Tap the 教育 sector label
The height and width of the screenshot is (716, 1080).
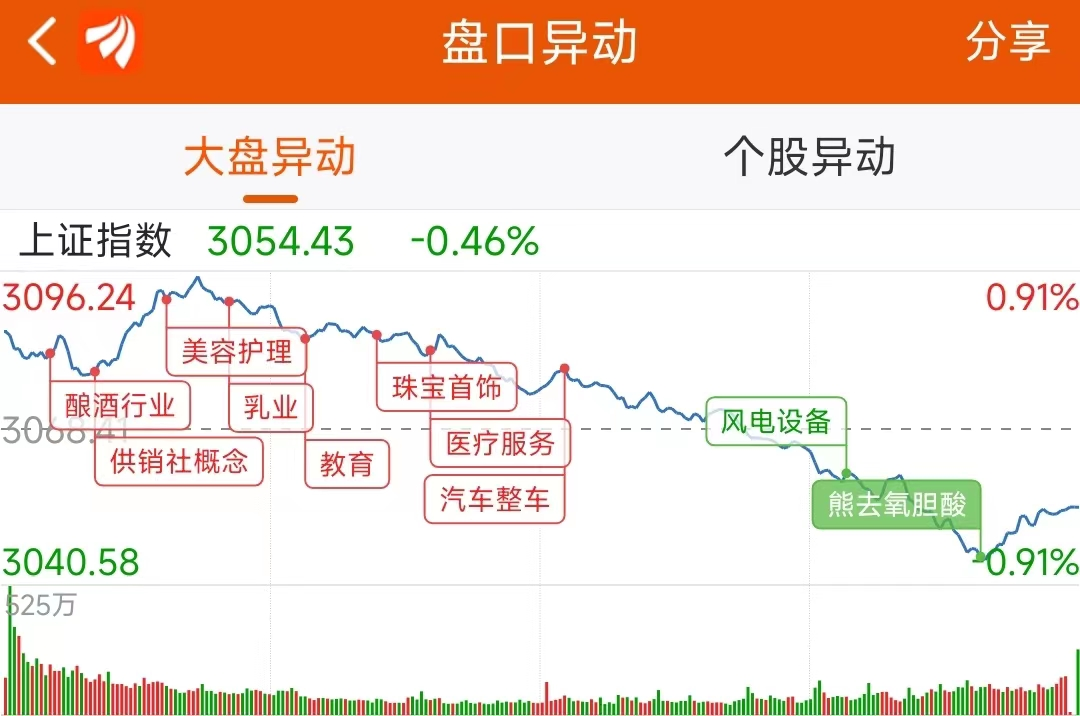point(347,464)
